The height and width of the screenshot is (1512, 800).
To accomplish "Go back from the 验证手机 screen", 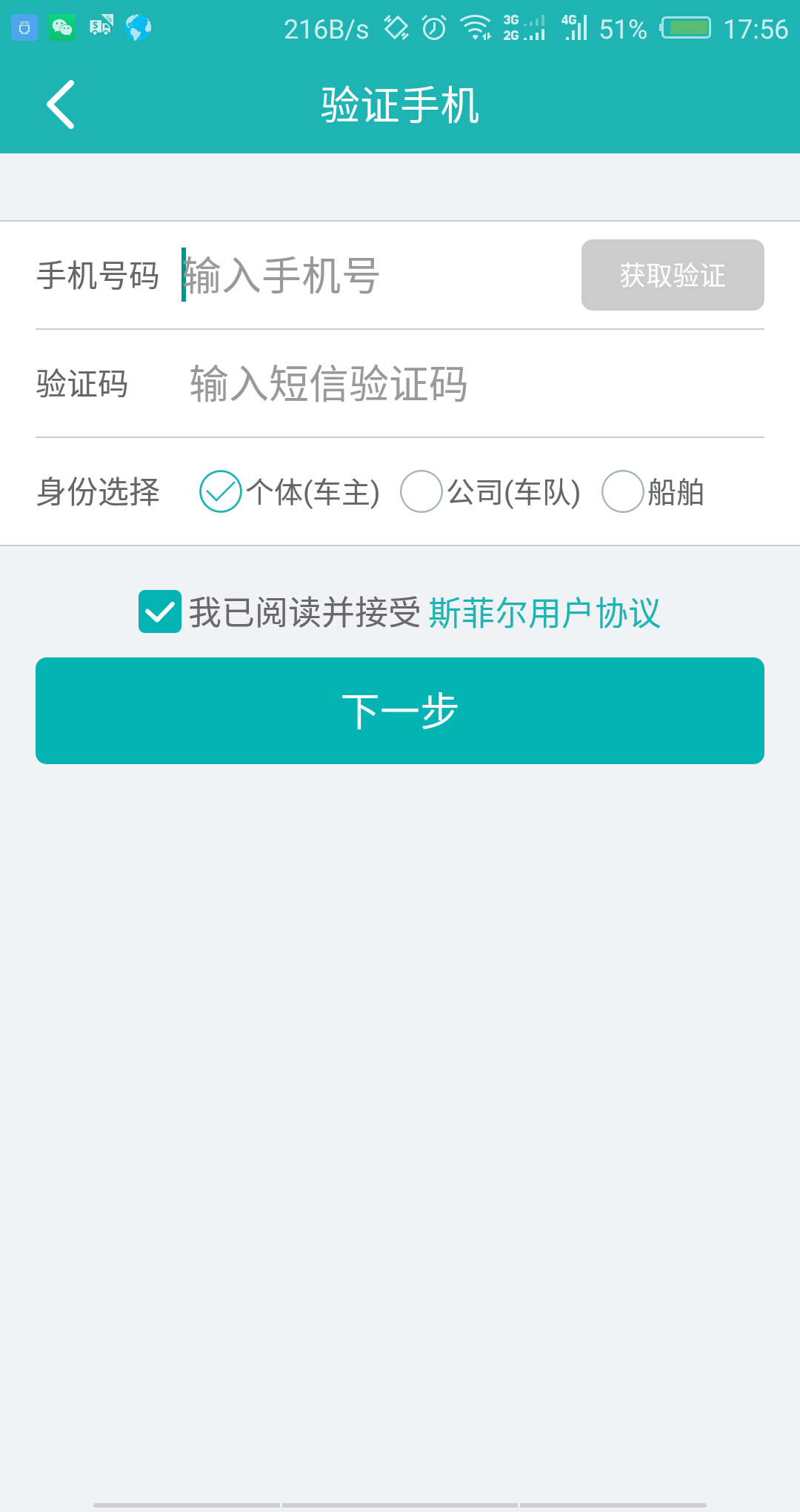I will [61, 105].
